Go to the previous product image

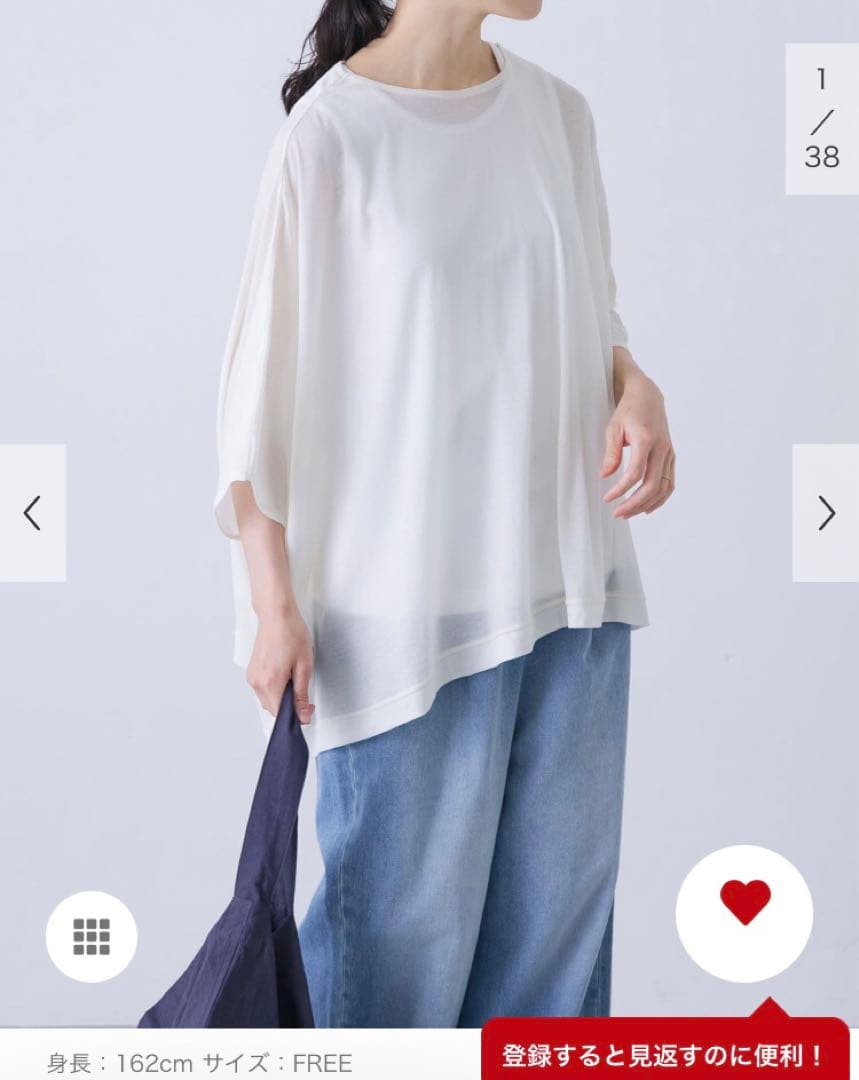(32, 513)
